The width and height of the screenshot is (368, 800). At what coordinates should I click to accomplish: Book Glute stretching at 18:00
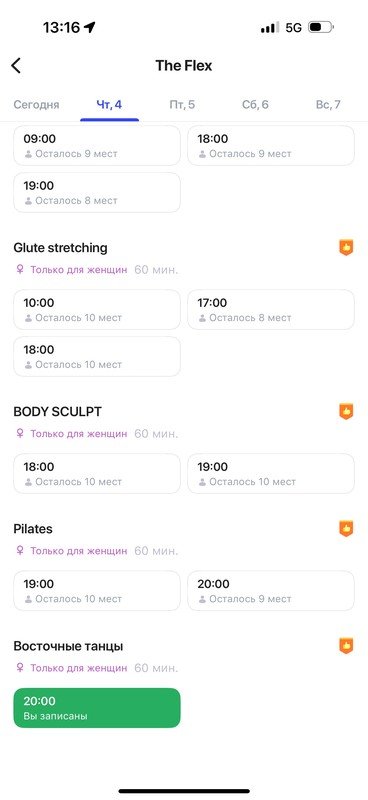97,357
